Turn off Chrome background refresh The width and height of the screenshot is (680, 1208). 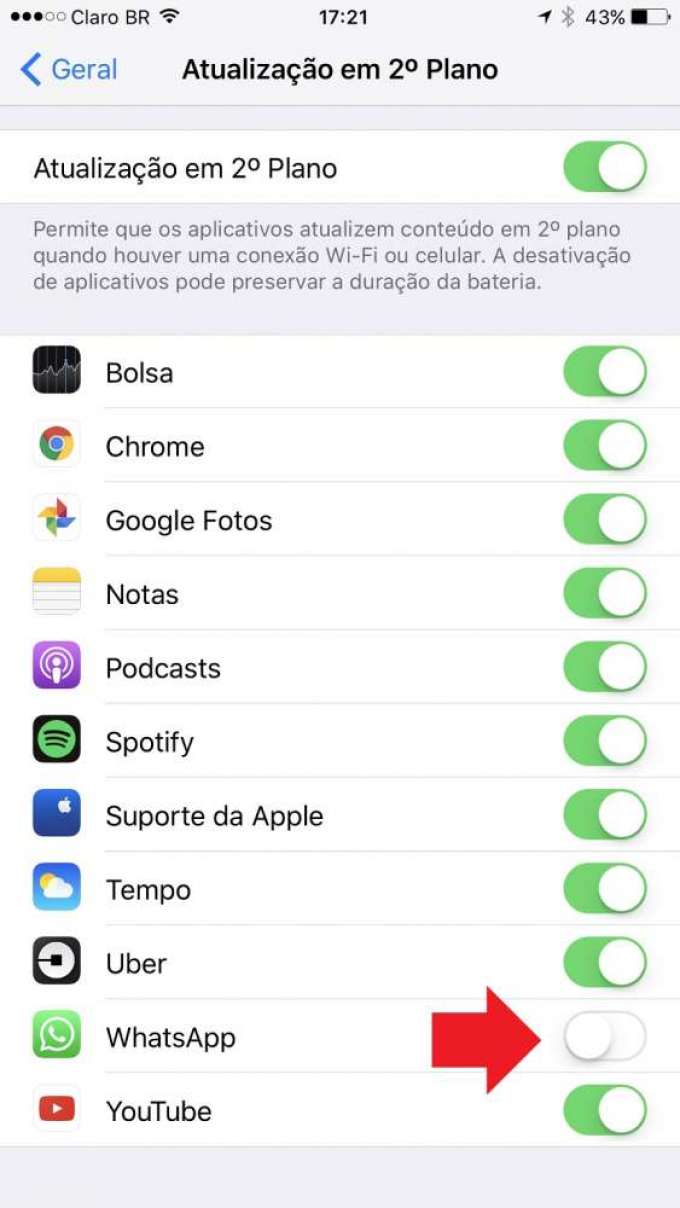604,446
